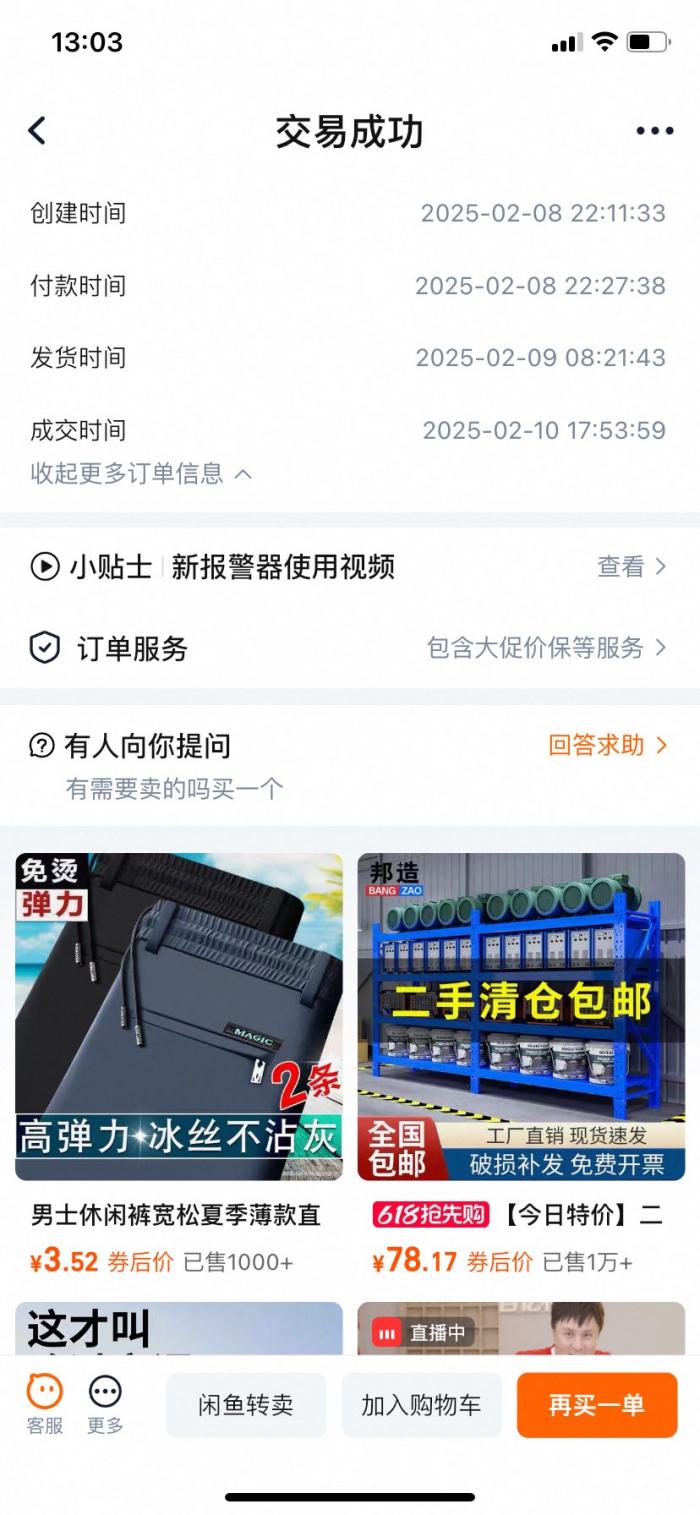Open the 更多 options
The height and width of the screenshot is (1515, 700).
(105, 1404)
